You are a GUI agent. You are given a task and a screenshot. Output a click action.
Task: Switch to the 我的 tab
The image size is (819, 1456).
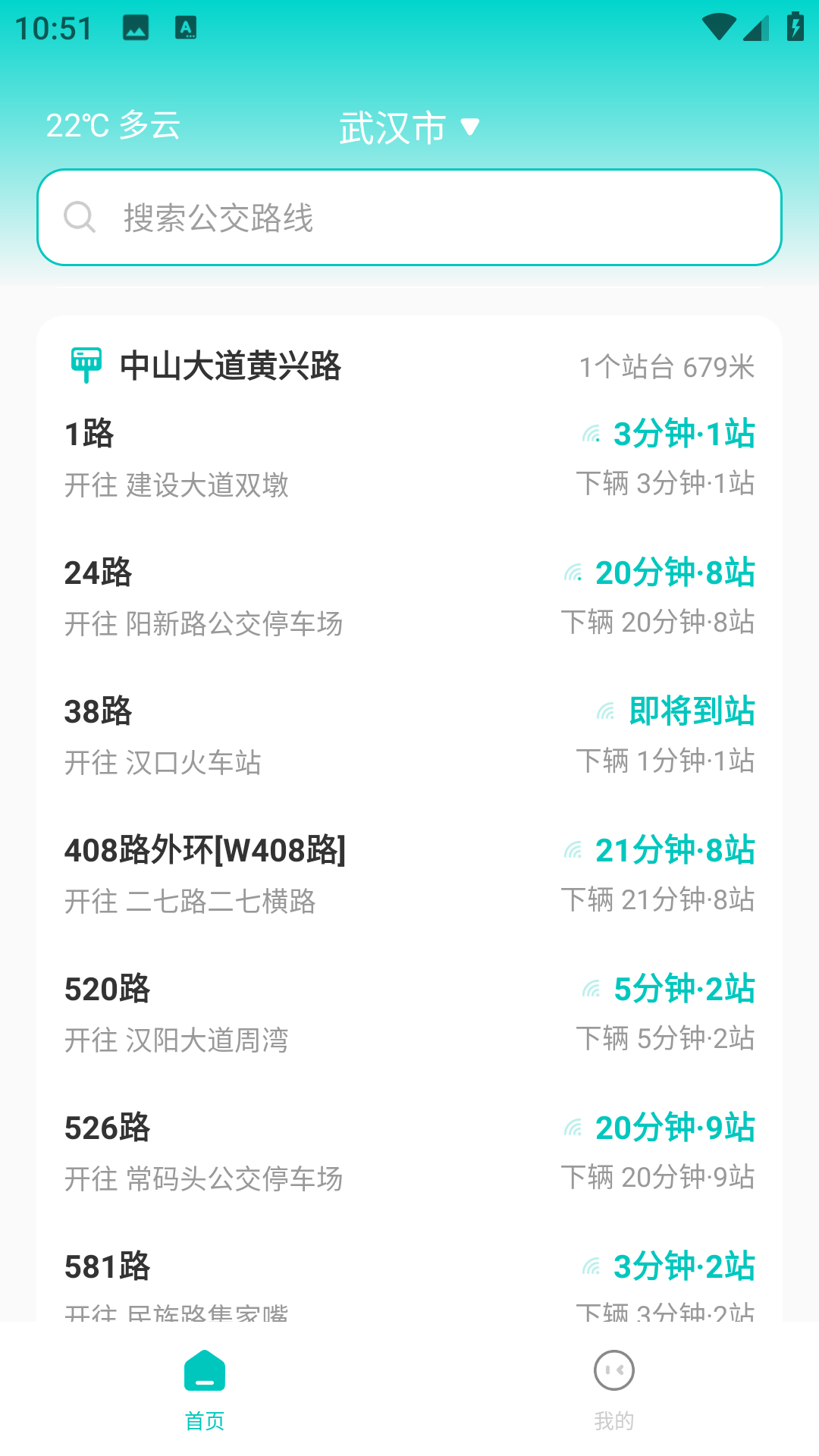pyautogui.click(x=613, y=1389)
